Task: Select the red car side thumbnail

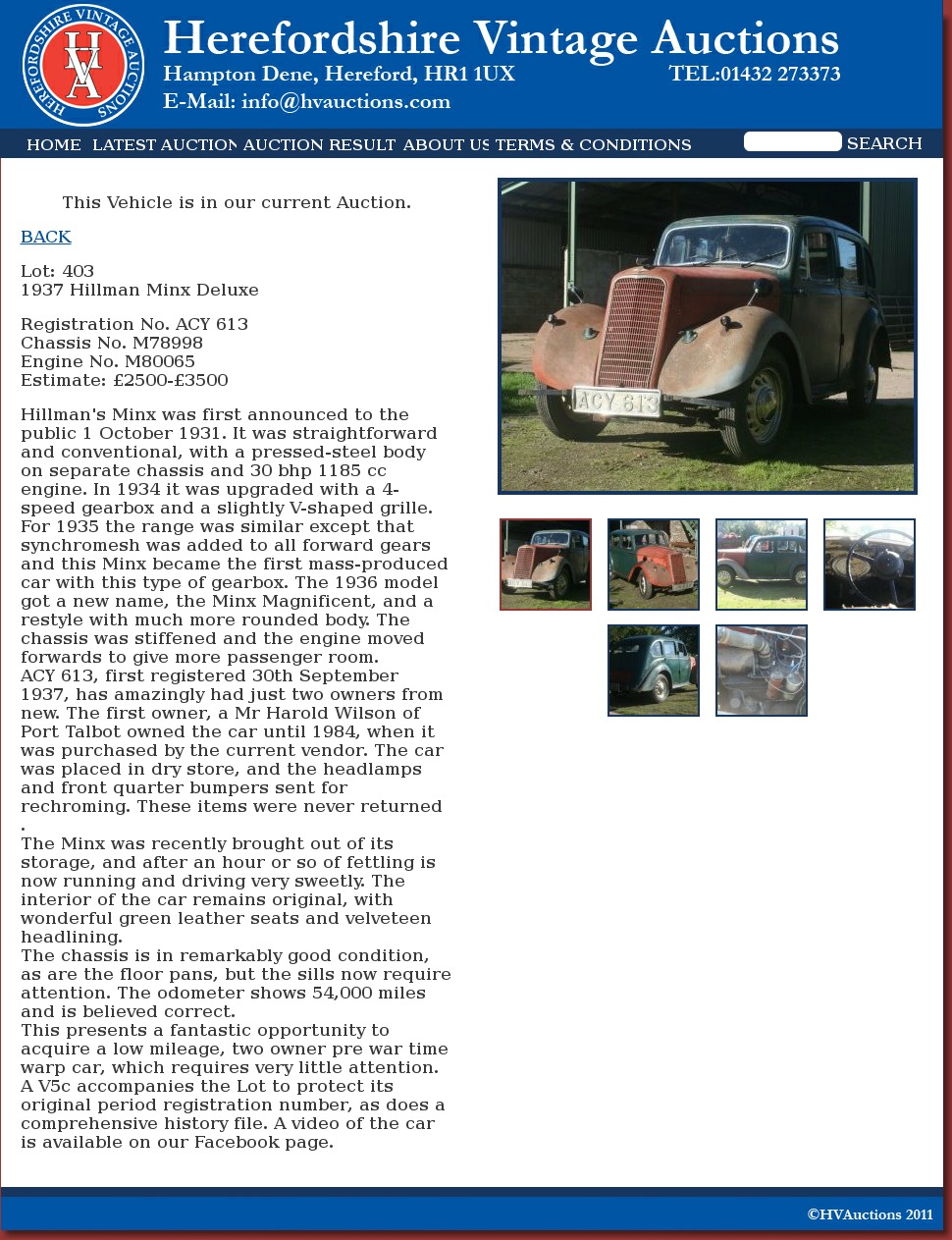Action: pos(654,565)
